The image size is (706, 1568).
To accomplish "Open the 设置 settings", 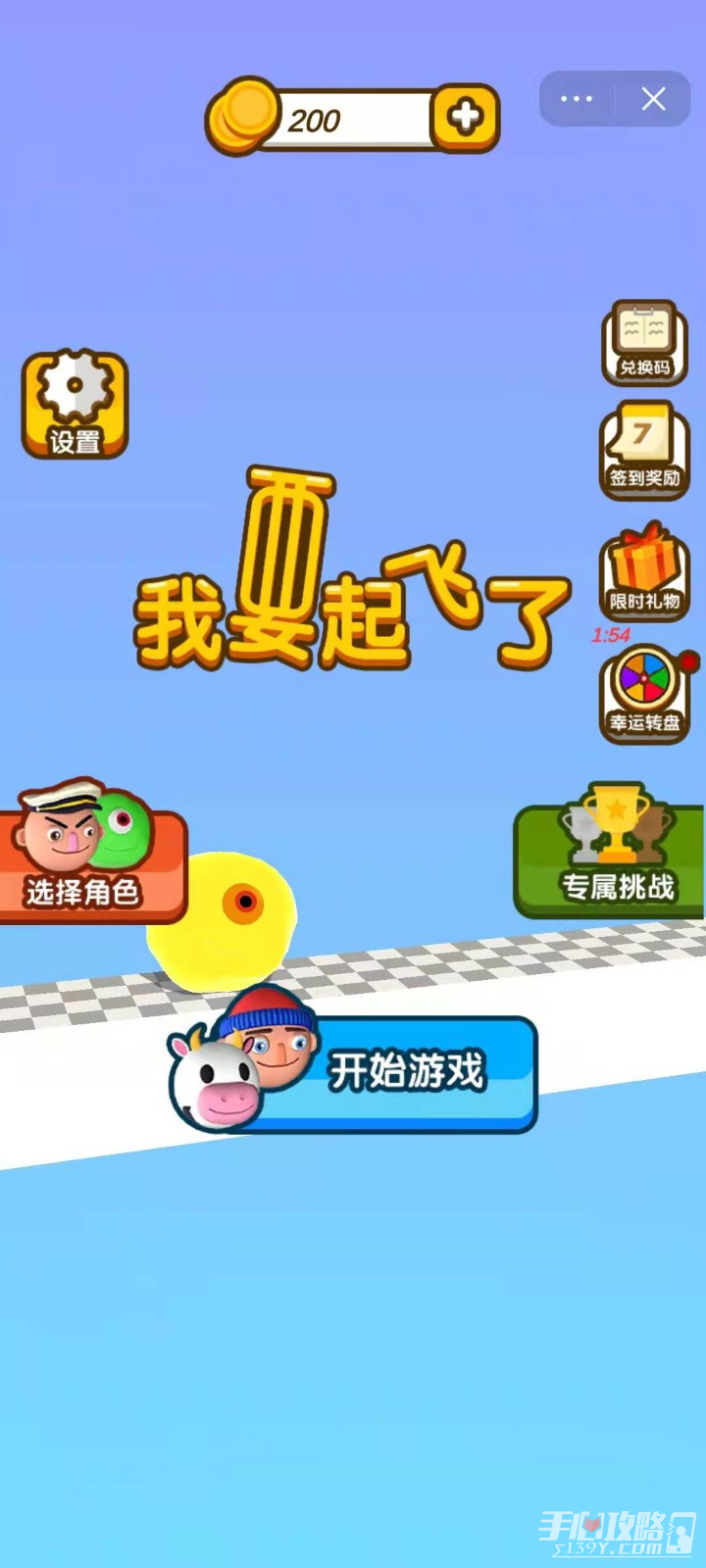I will [x=76, y=405].
